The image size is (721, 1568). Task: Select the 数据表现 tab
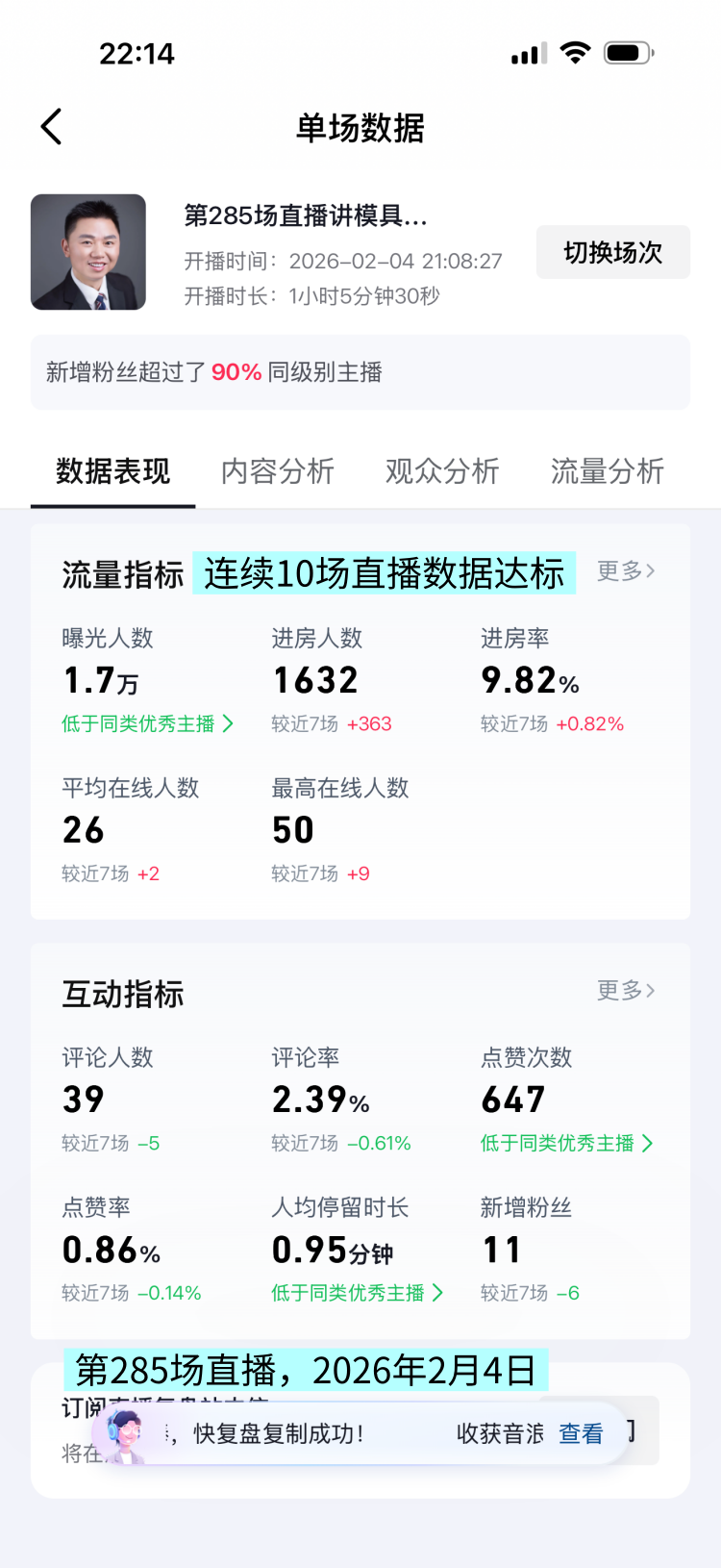click(112, 471)
